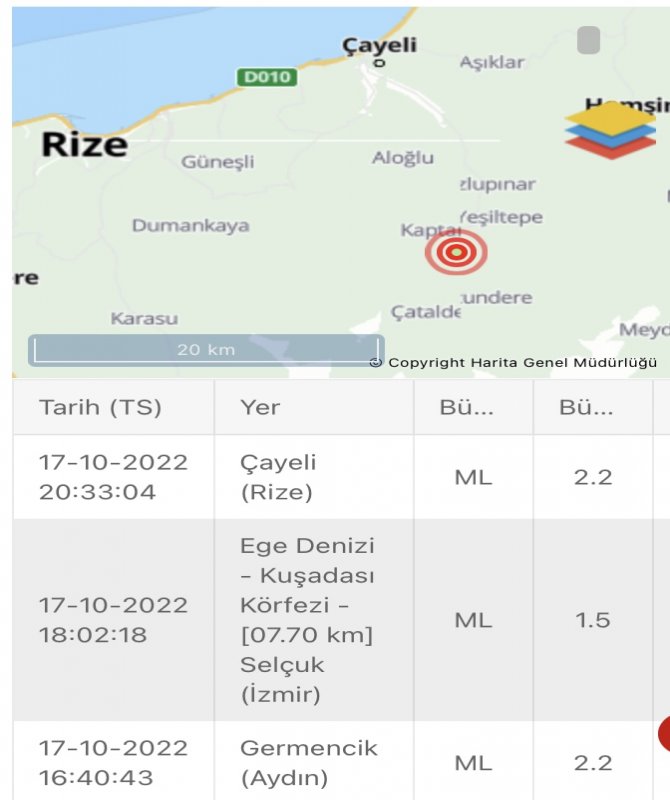Select the Çayeli (Rize) earthquake row
This screenshot has width=670, height=800.
(330, 477)
